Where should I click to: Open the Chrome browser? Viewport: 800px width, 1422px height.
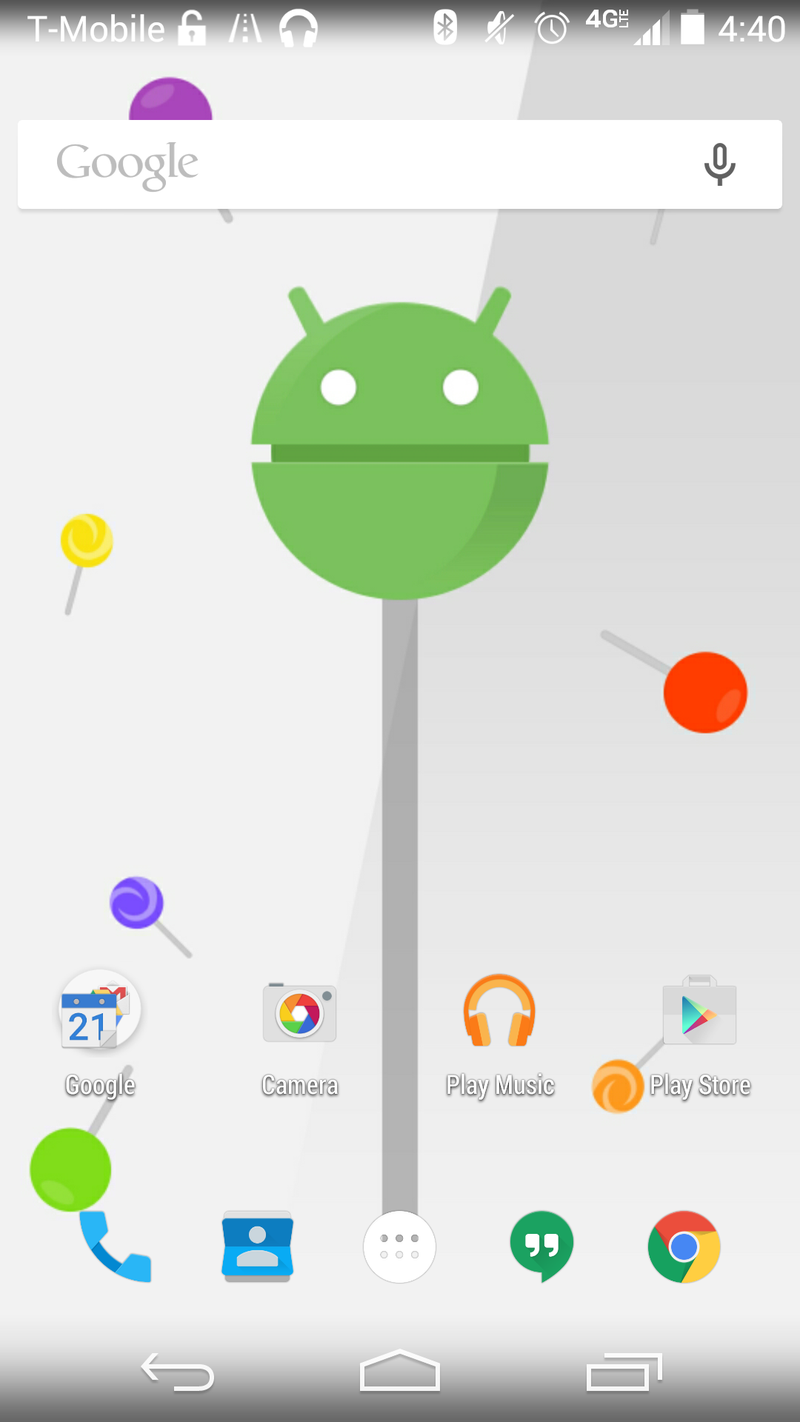(x=684, y=1247)
